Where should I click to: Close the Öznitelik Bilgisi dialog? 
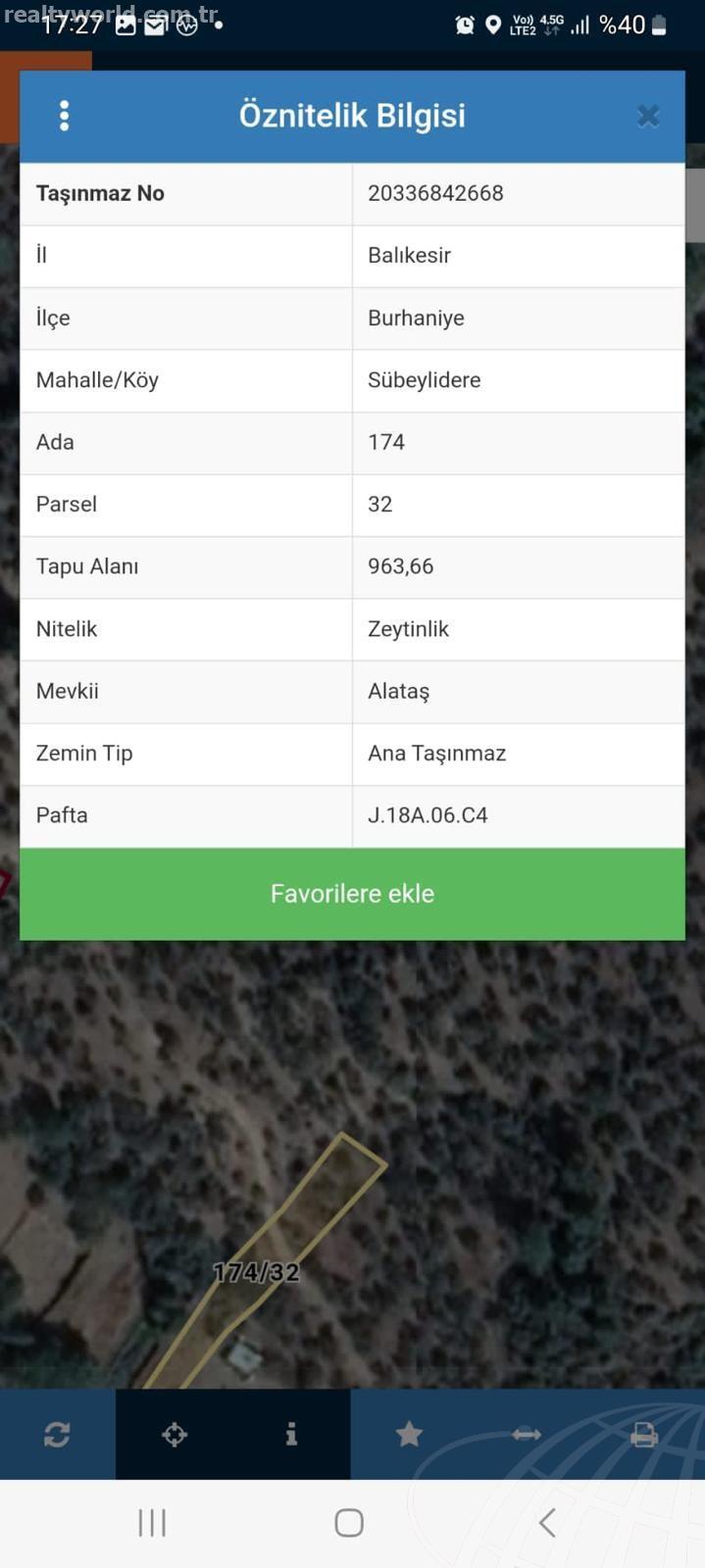click(x=648, y=116)
